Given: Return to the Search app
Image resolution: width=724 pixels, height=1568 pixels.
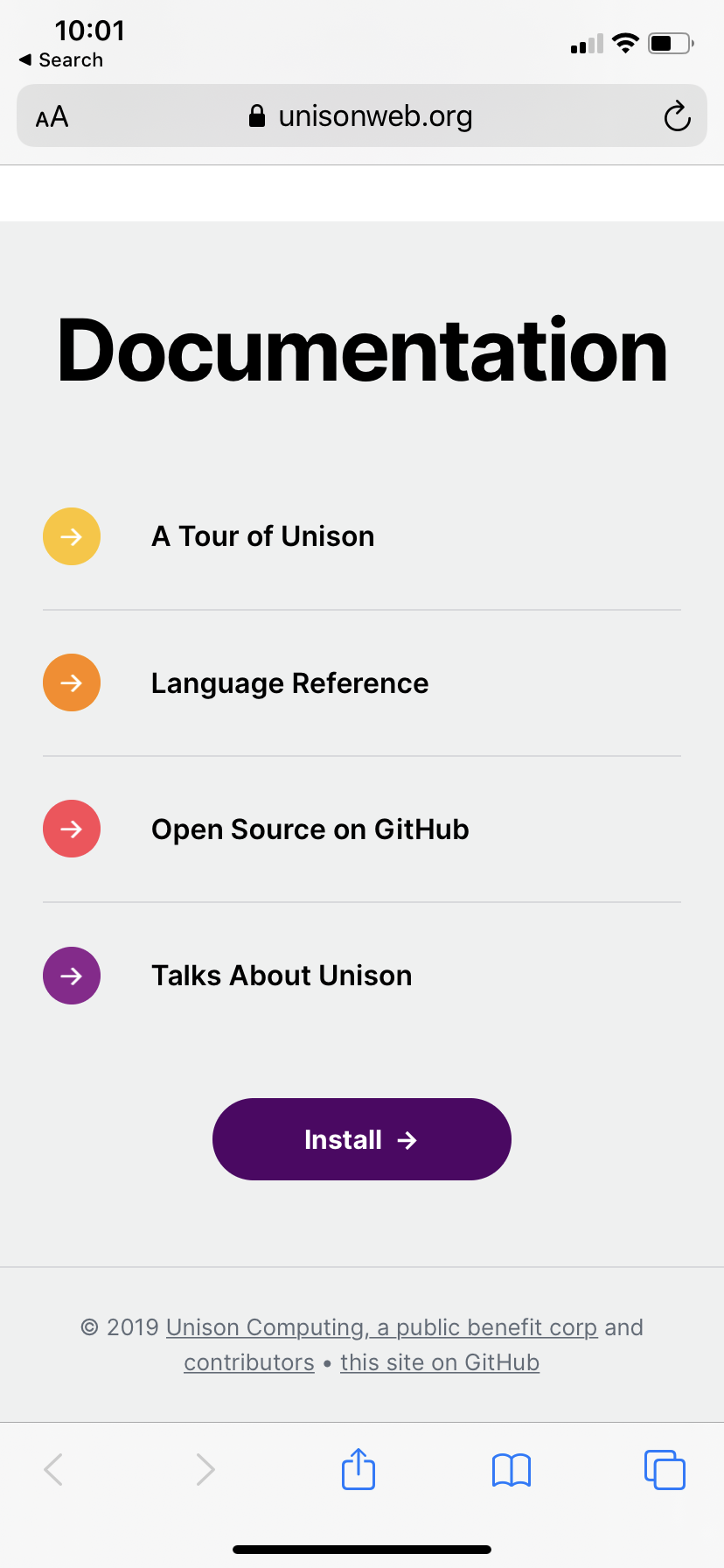Looking at the screenshot, I should click(61, 60).
